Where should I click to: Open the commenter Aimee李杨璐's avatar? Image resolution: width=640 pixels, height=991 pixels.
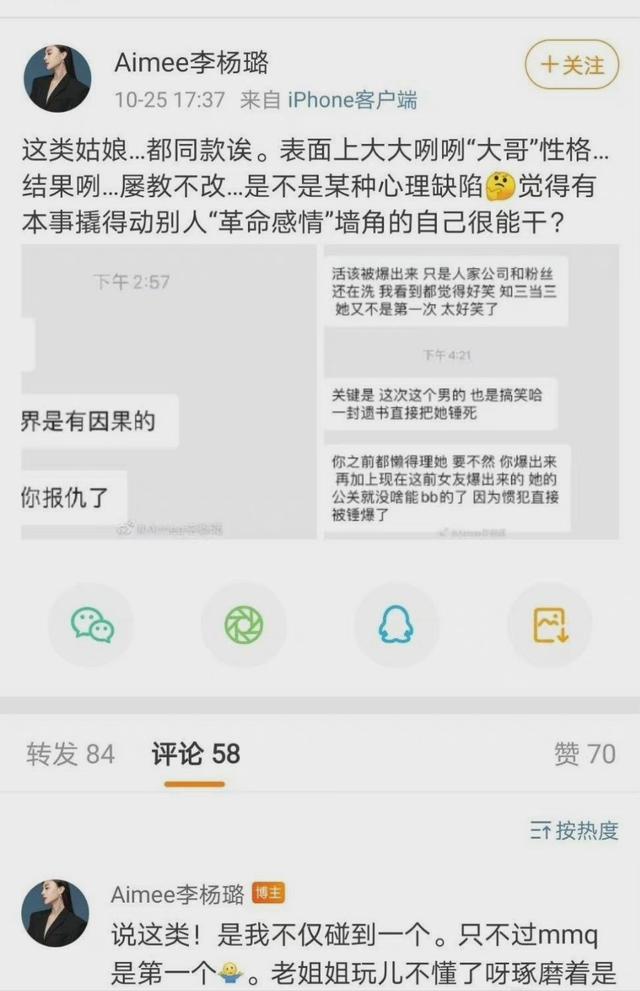tap(56, 912)
